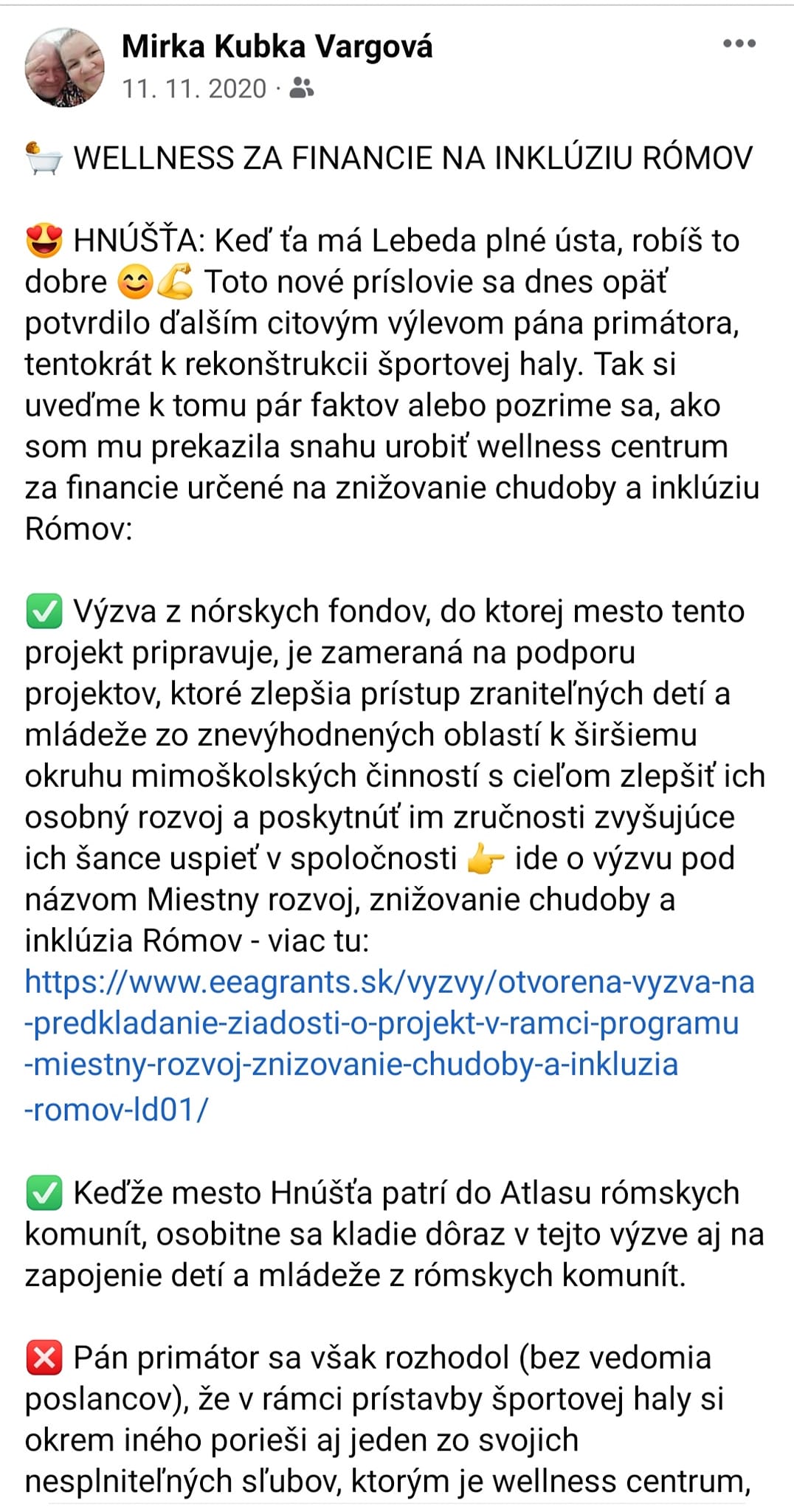Tap the post date 11. 11. 2020

(x=193, y=89)
